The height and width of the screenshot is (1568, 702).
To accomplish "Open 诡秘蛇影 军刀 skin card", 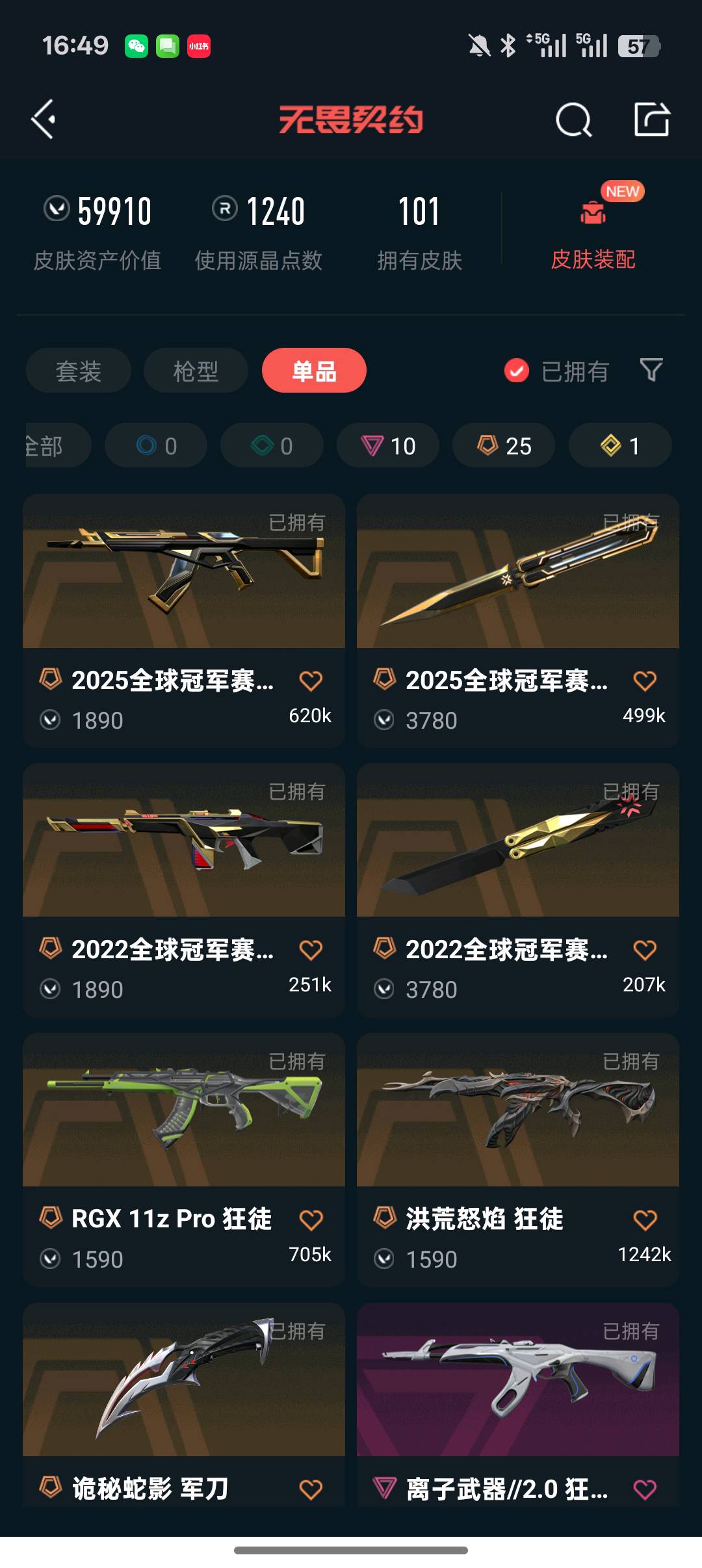I will (x=184, y=1404).
